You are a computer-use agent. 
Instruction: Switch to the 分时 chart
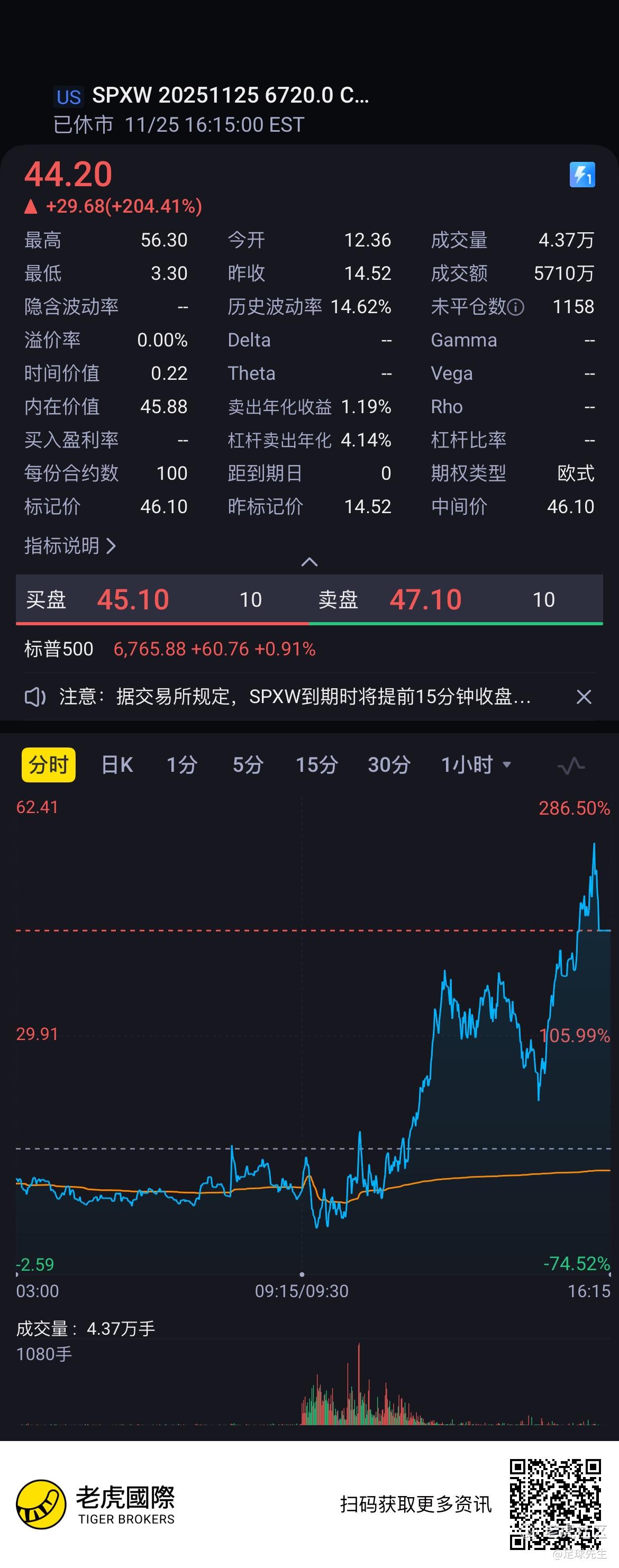pos(48,764)
